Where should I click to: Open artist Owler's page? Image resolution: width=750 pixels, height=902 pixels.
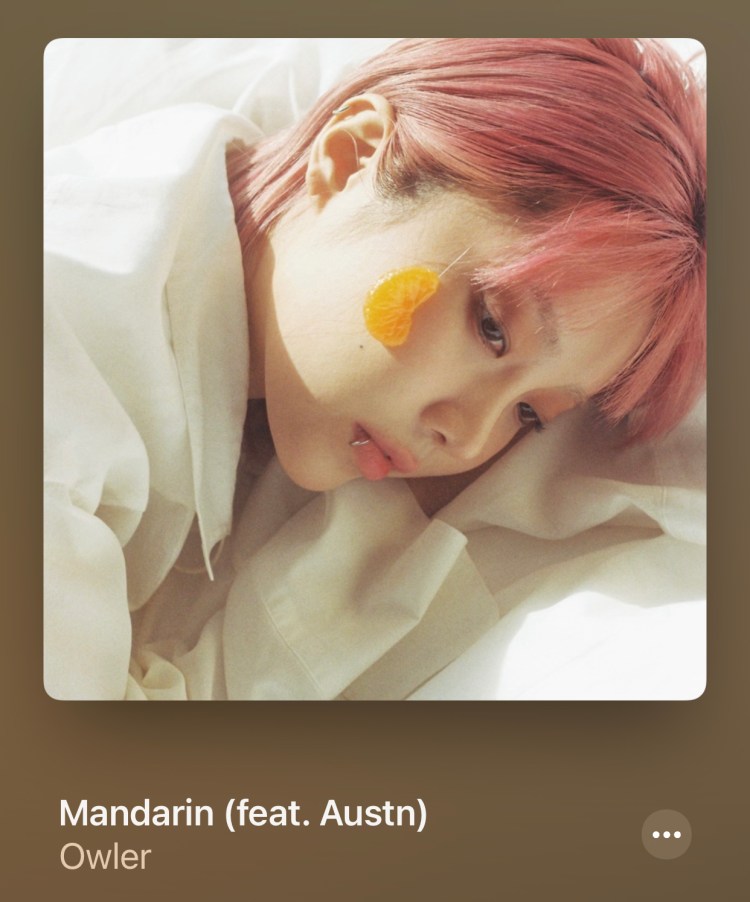104,857
